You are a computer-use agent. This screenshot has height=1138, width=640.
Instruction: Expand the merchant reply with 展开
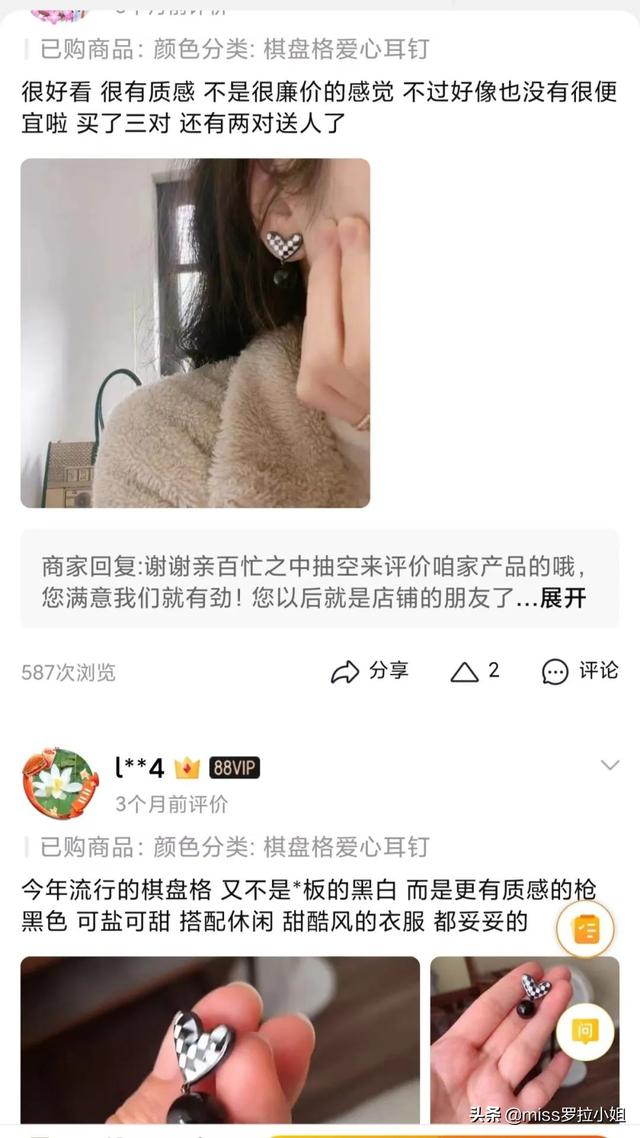tap(562, 599)
